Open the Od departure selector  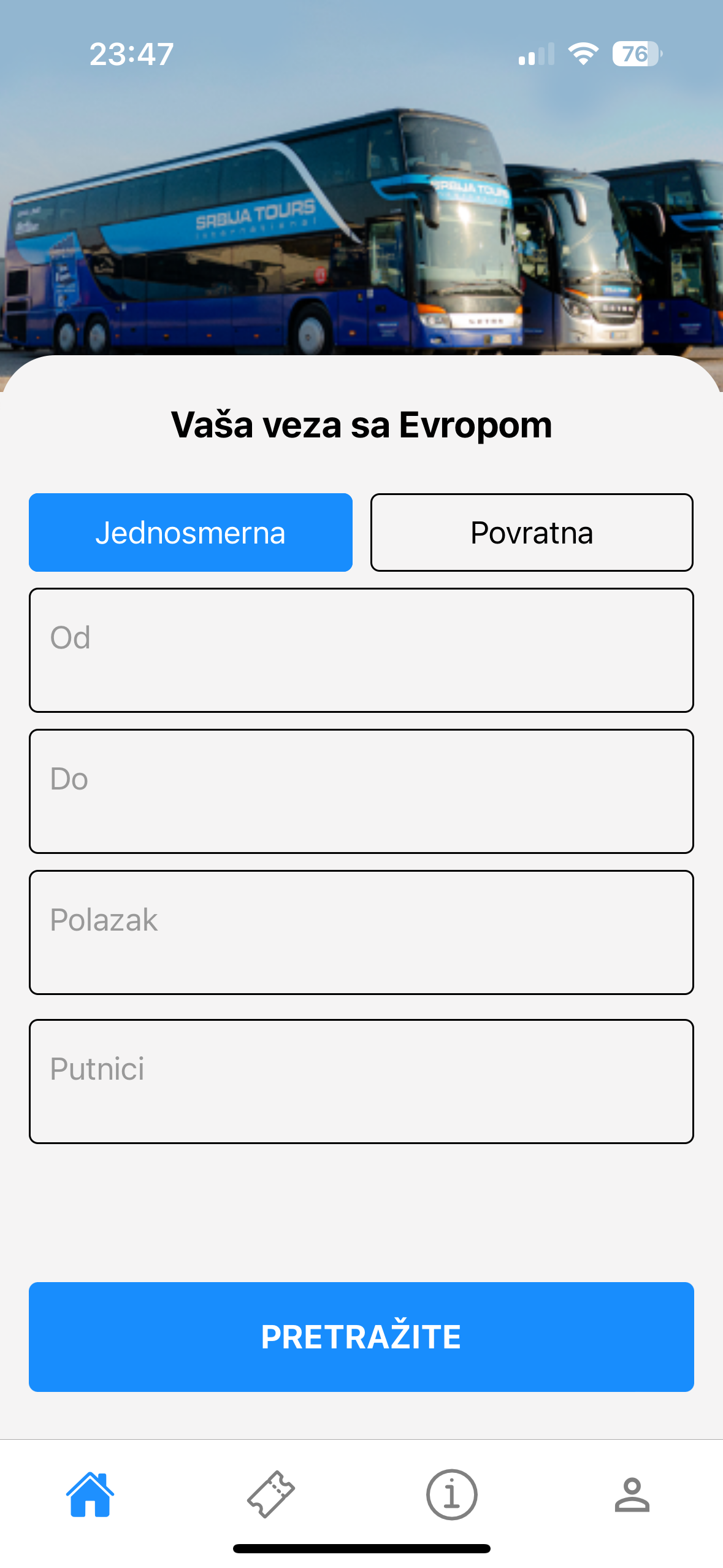tap(361, 648)
